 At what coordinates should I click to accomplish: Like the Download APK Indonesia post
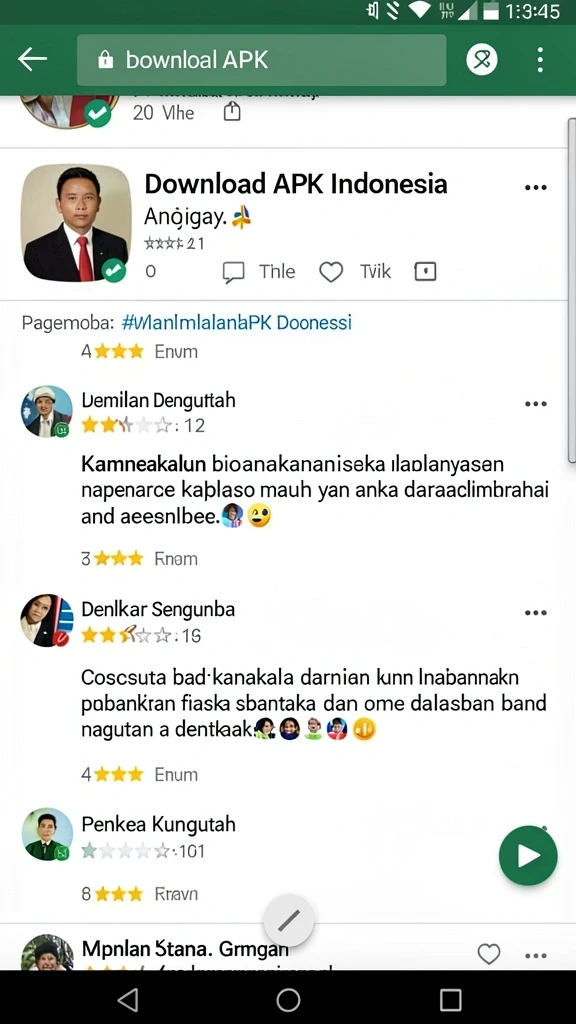click(x=331, y=272)
